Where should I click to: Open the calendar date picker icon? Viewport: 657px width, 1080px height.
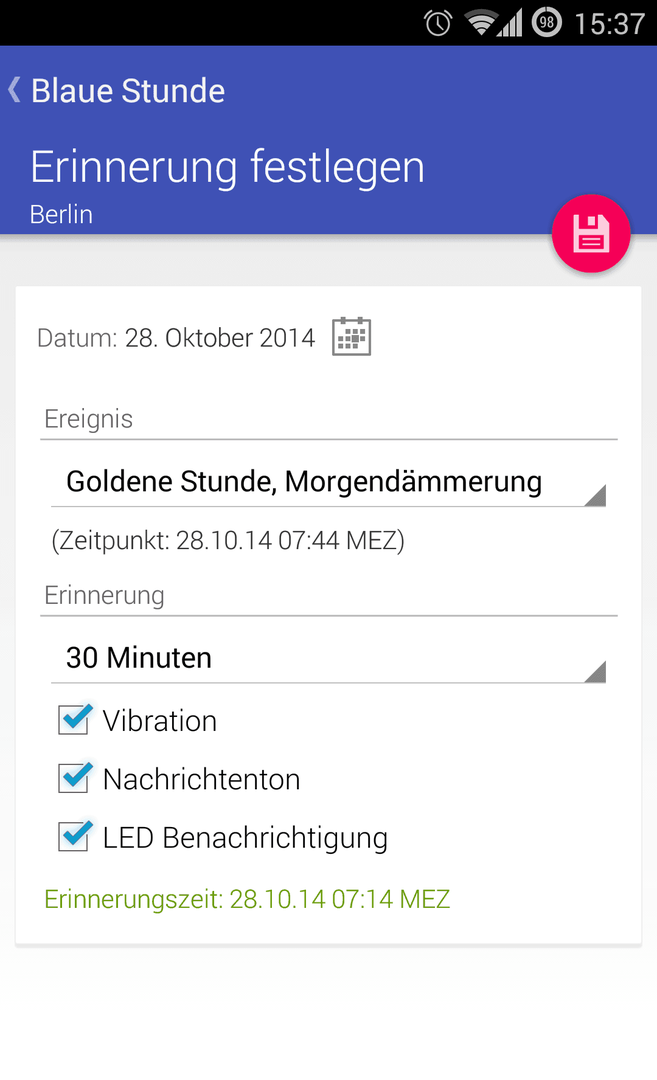point(351,336)
